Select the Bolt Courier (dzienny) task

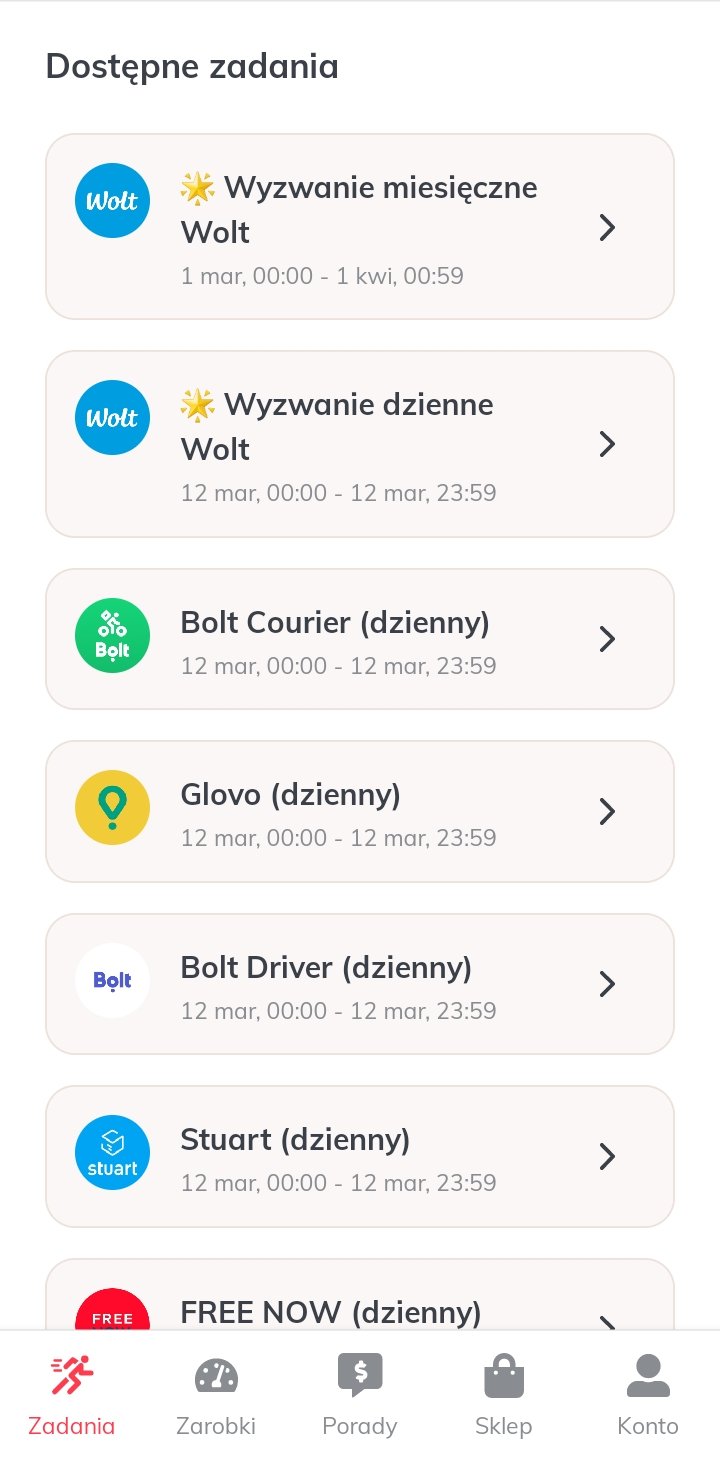tap(360, 639)
